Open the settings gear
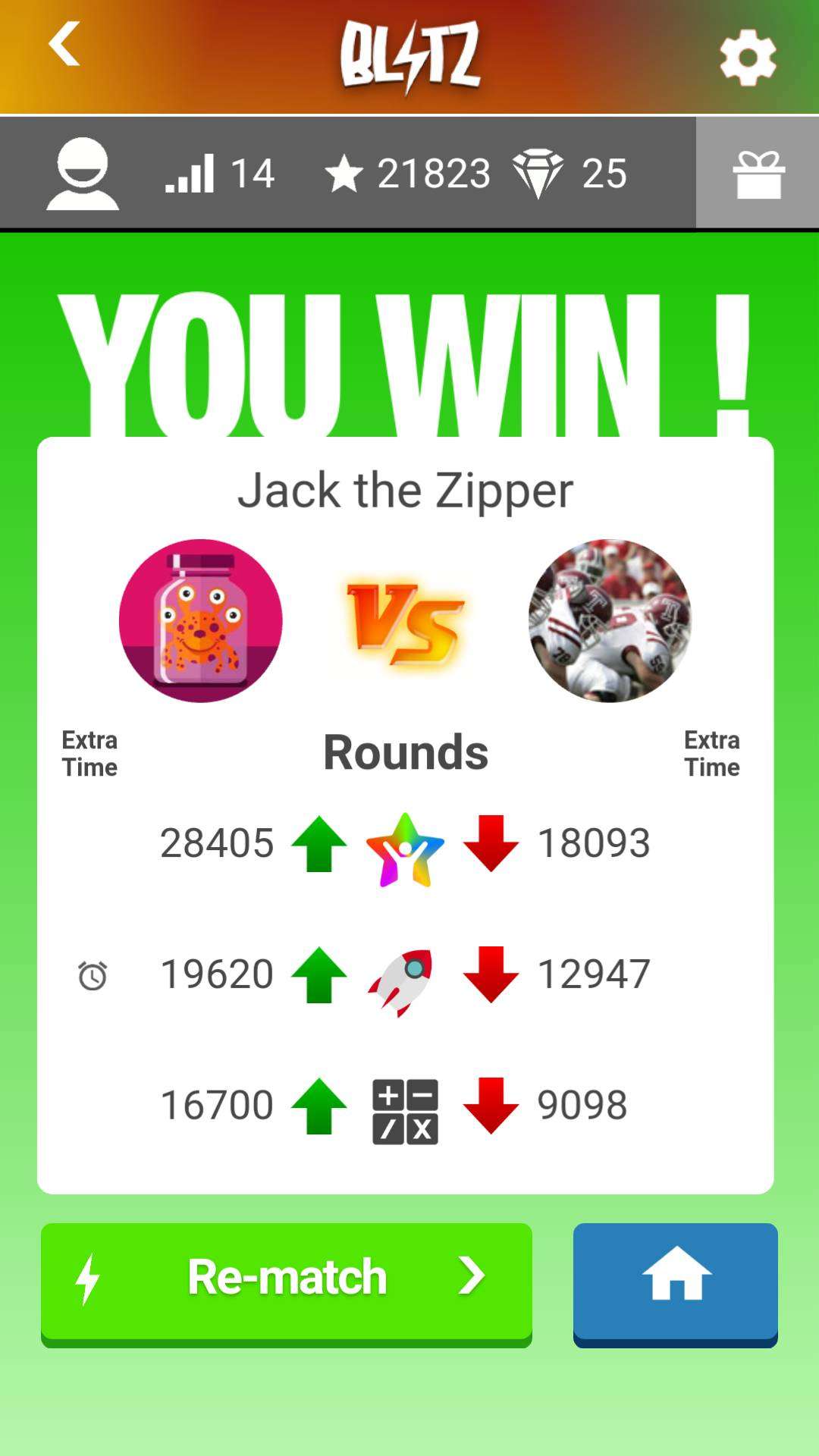 coord(748,58)
